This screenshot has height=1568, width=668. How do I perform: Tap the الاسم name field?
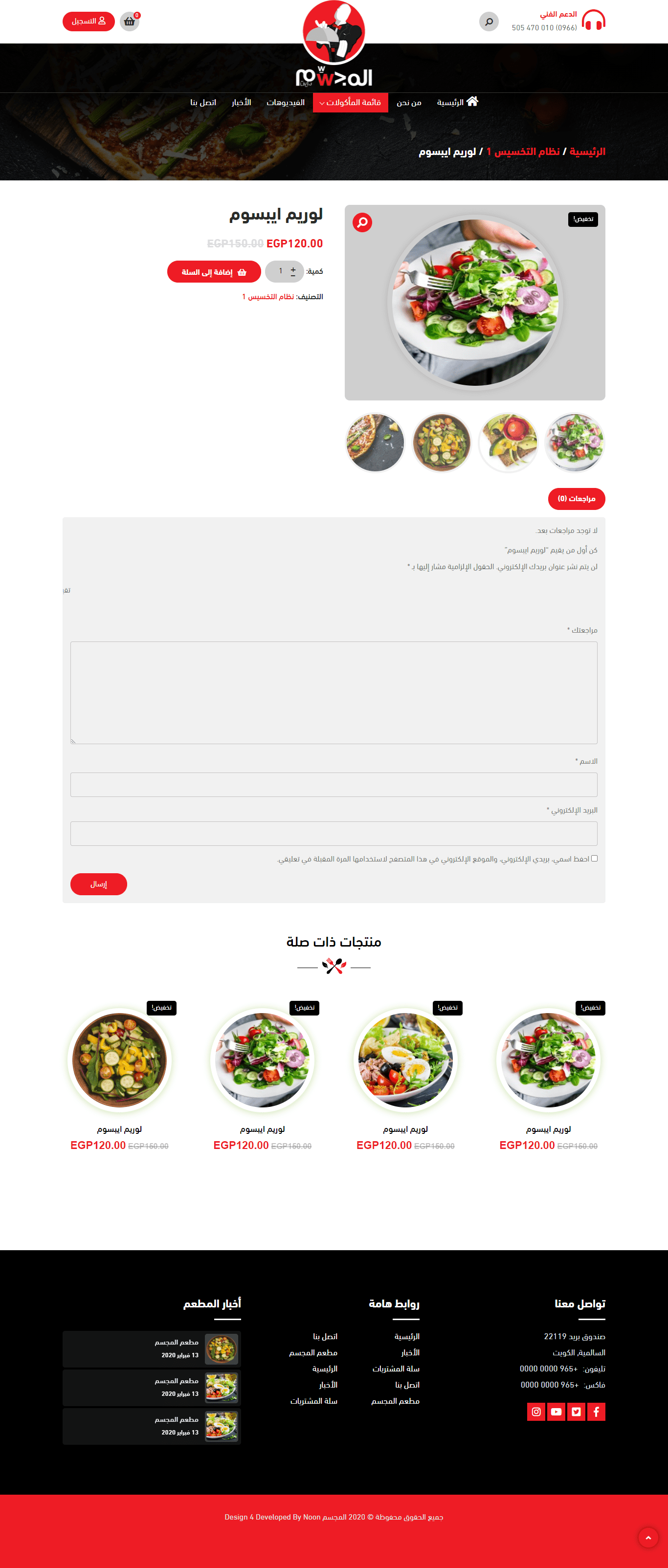pos(334,785)
